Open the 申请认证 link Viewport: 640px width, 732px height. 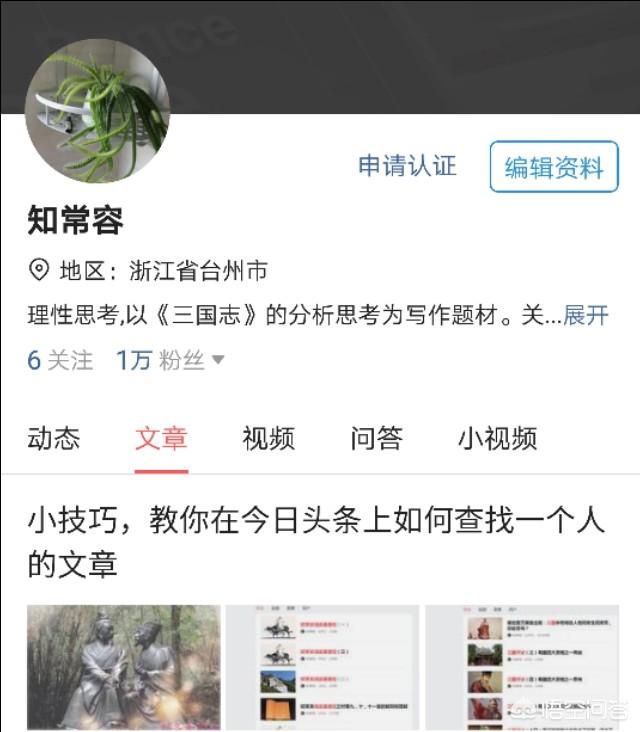407,166
